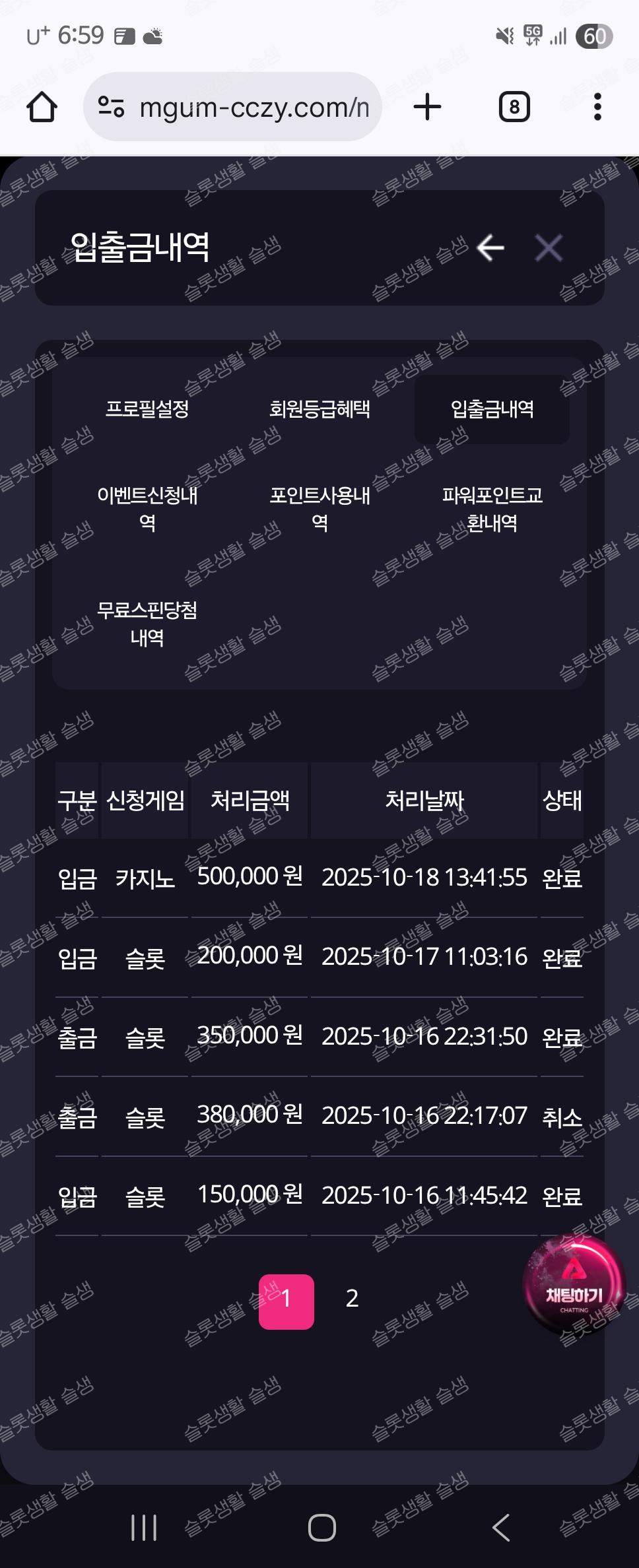
Task: Tap the browser home icon
Action: [42, 107]
